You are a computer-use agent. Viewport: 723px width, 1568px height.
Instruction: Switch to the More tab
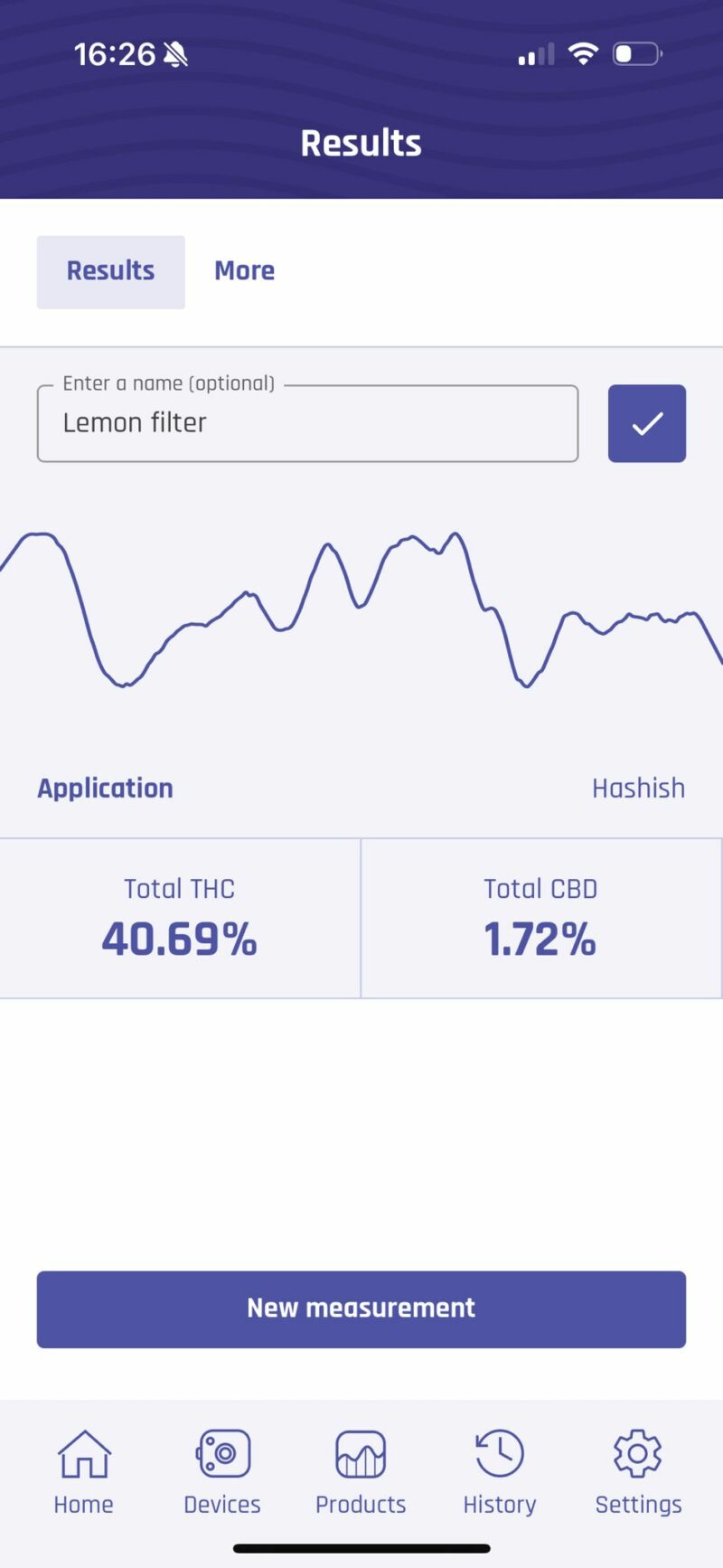[245, 271]
